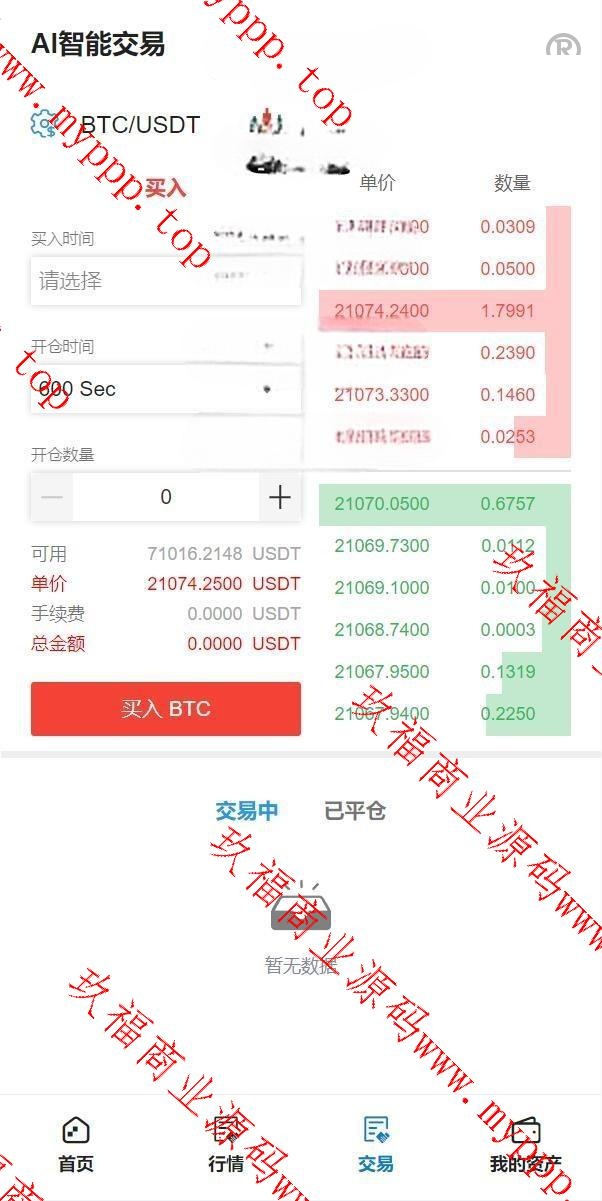Focus the quantity input field showing 0
The height and width of the screenshot is (1201, 602).
(166, 497)
